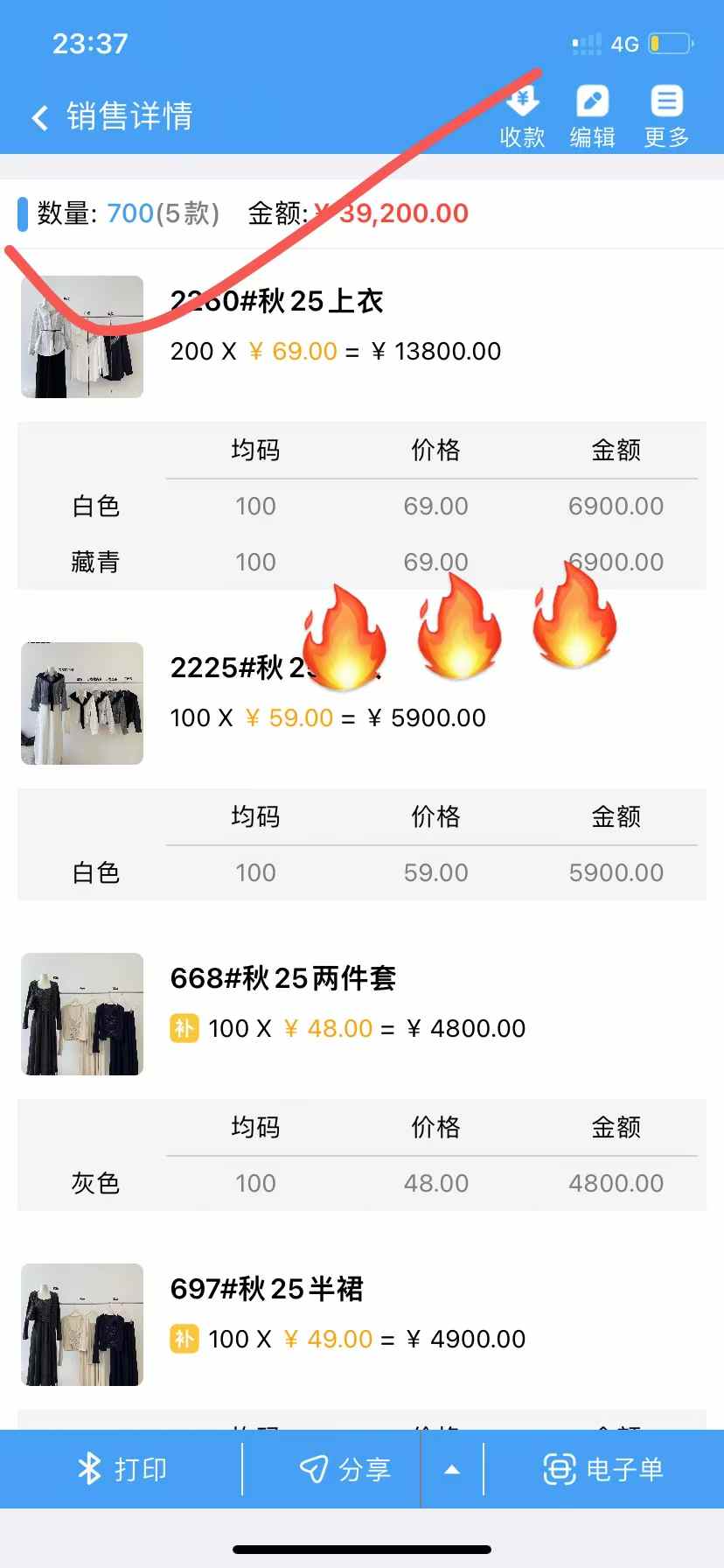Open 收款 payment collection
724x1568 pixels.
pyautogui.click(x=522, y=116)
